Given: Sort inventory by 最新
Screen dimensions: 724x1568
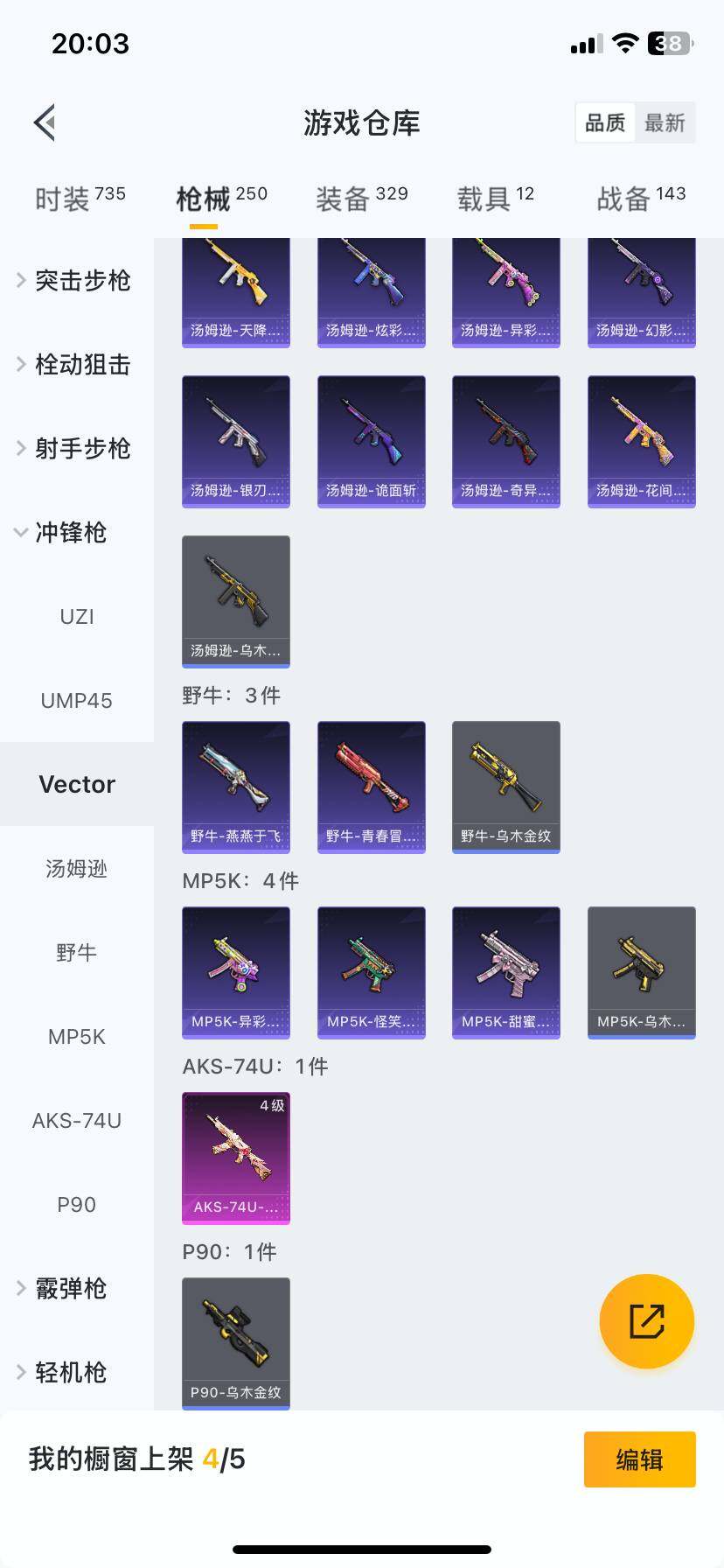Looking at the screenshot, I should coord(665,122).
